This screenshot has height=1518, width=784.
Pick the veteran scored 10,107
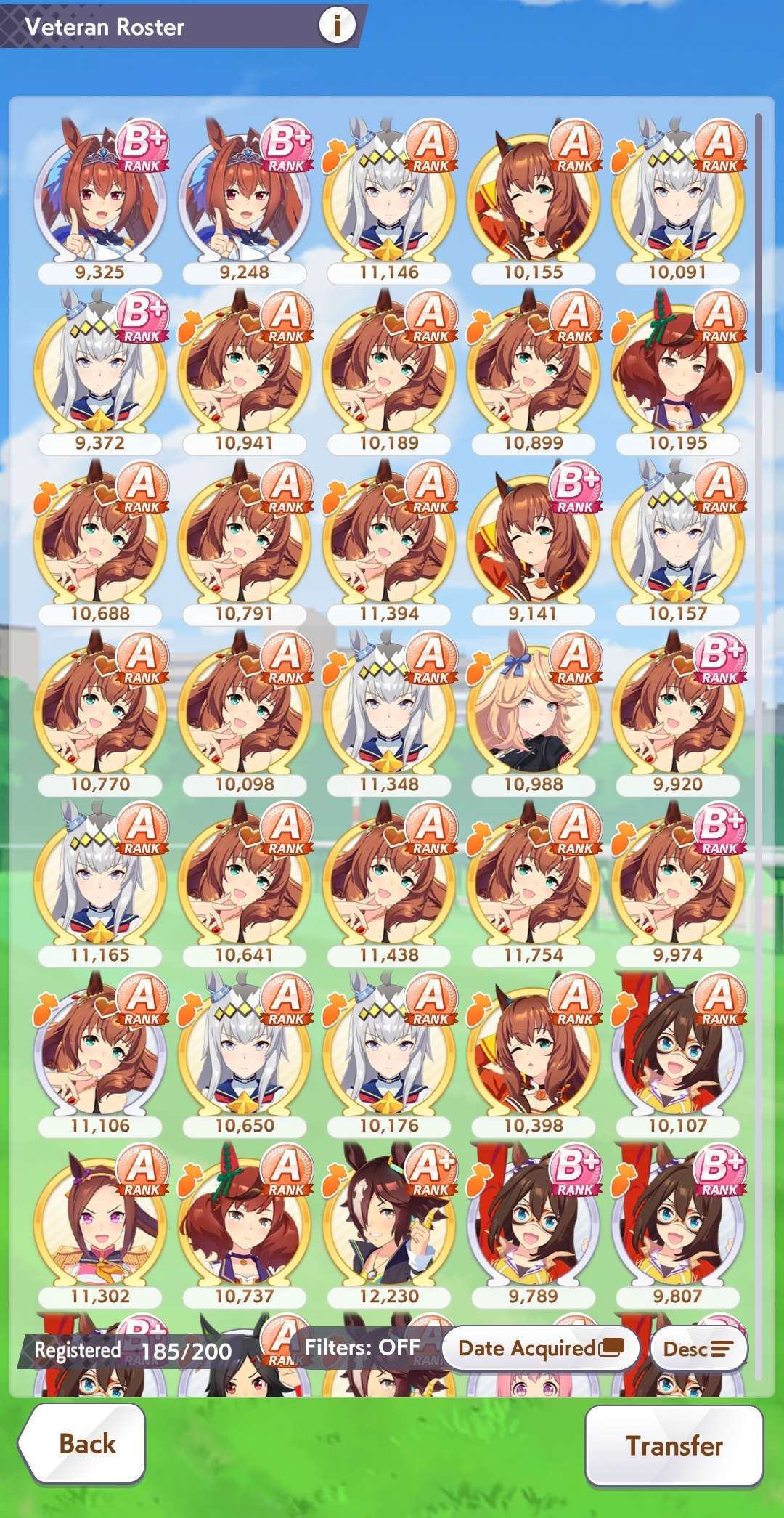coord(677,1050)
